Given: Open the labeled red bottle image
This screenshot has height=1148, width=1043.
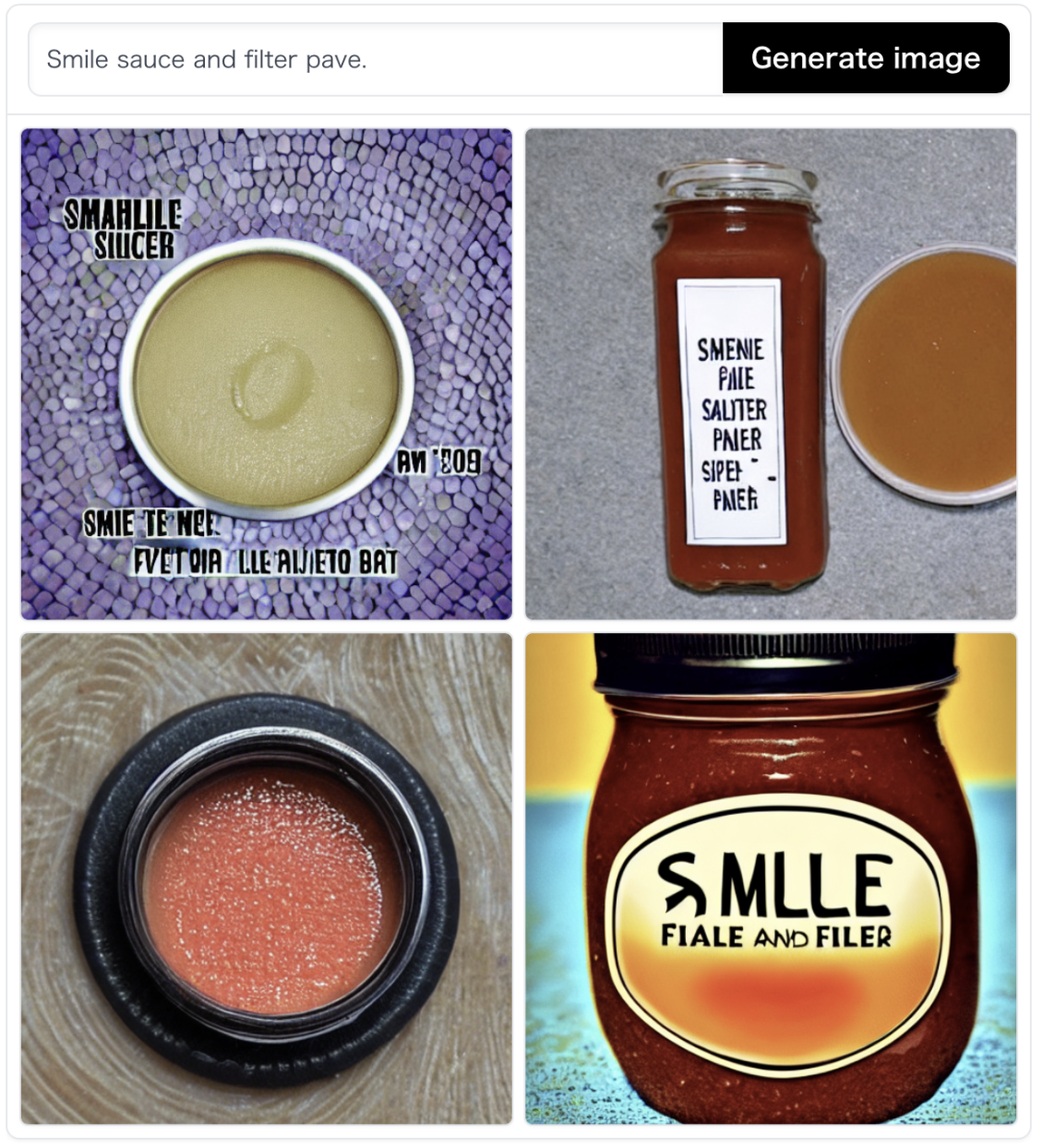Looking at the screenshot, I should (x=771, y=374).
